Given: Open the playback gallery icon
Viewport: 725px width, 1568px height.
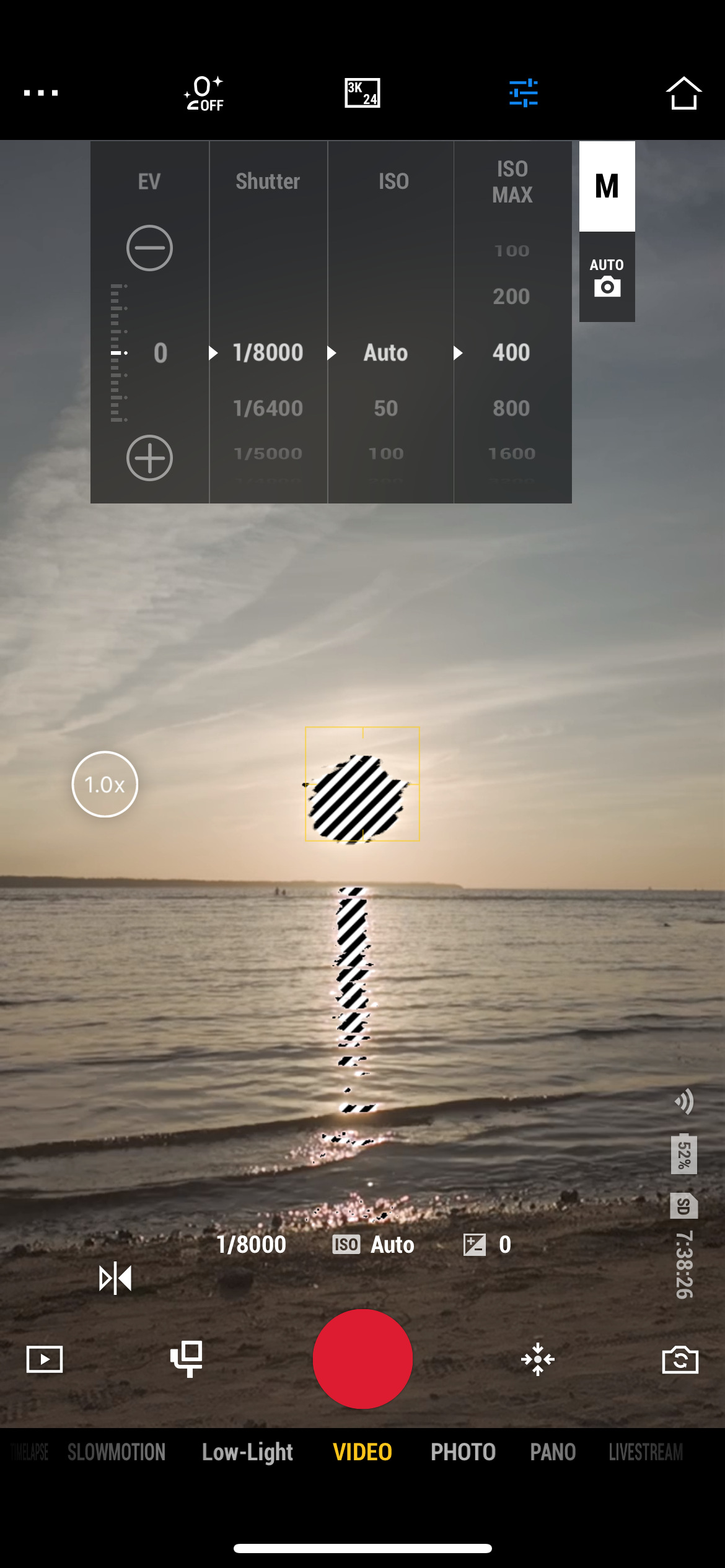Looking at the screenshot, I should pyautogui.click(x=45, y=1359).
